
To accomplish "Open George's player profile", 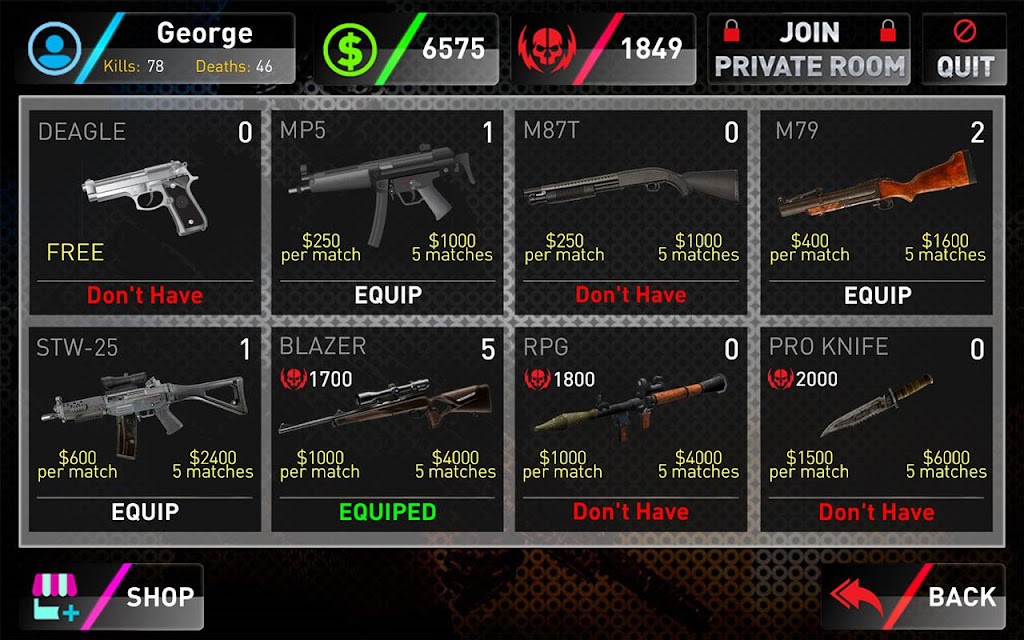I will coord(155,48).
